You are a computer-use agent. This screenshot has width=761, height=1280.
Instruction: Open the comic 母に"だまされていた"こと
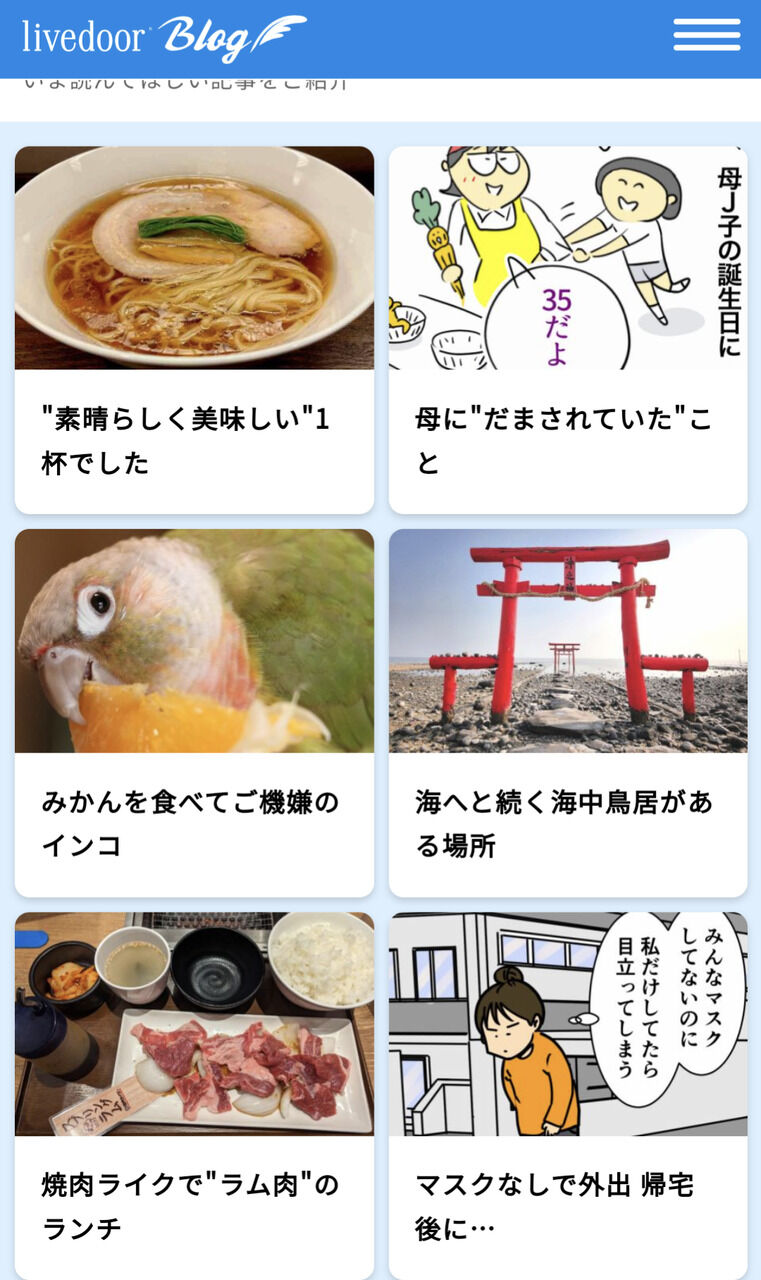pos(568,330)
